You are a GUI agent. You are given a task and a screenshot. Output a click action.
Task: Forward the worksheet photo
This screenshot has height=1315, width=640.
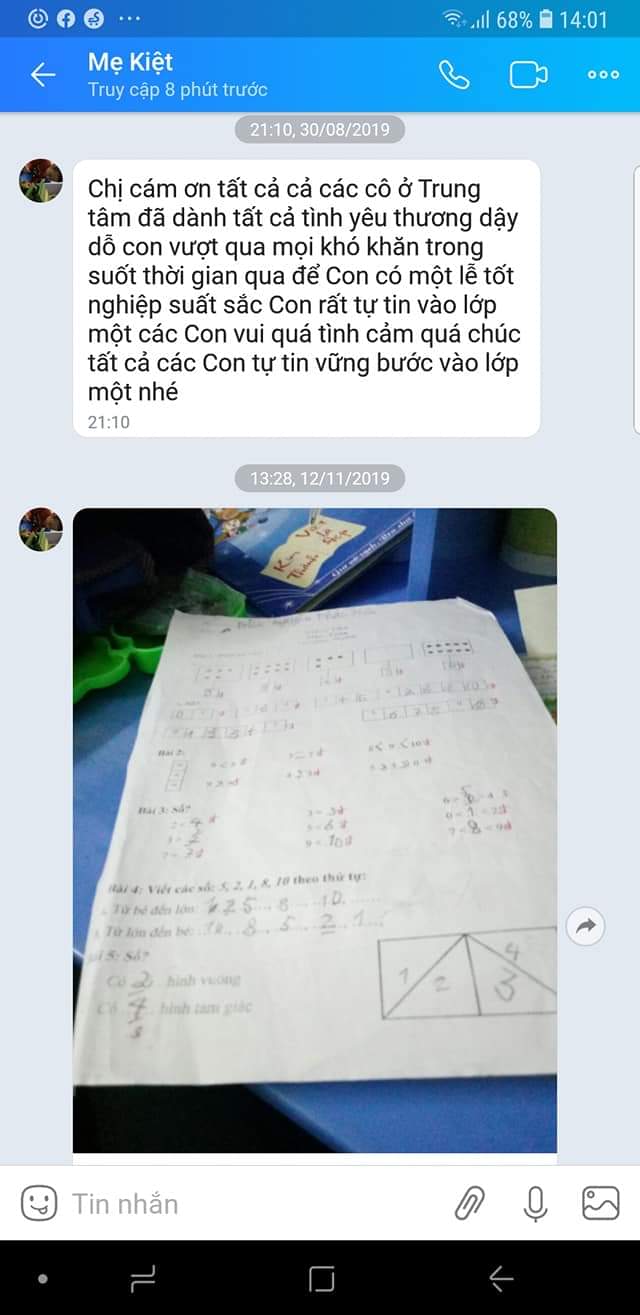tap(585, 927)
